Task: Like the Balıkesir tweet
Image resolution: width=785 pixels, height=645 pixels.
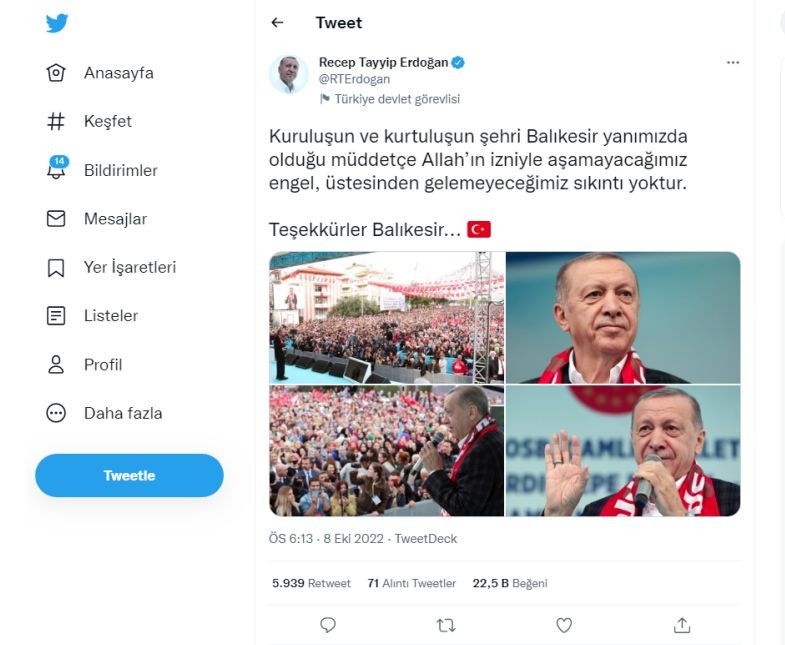Action: point(564,625)
